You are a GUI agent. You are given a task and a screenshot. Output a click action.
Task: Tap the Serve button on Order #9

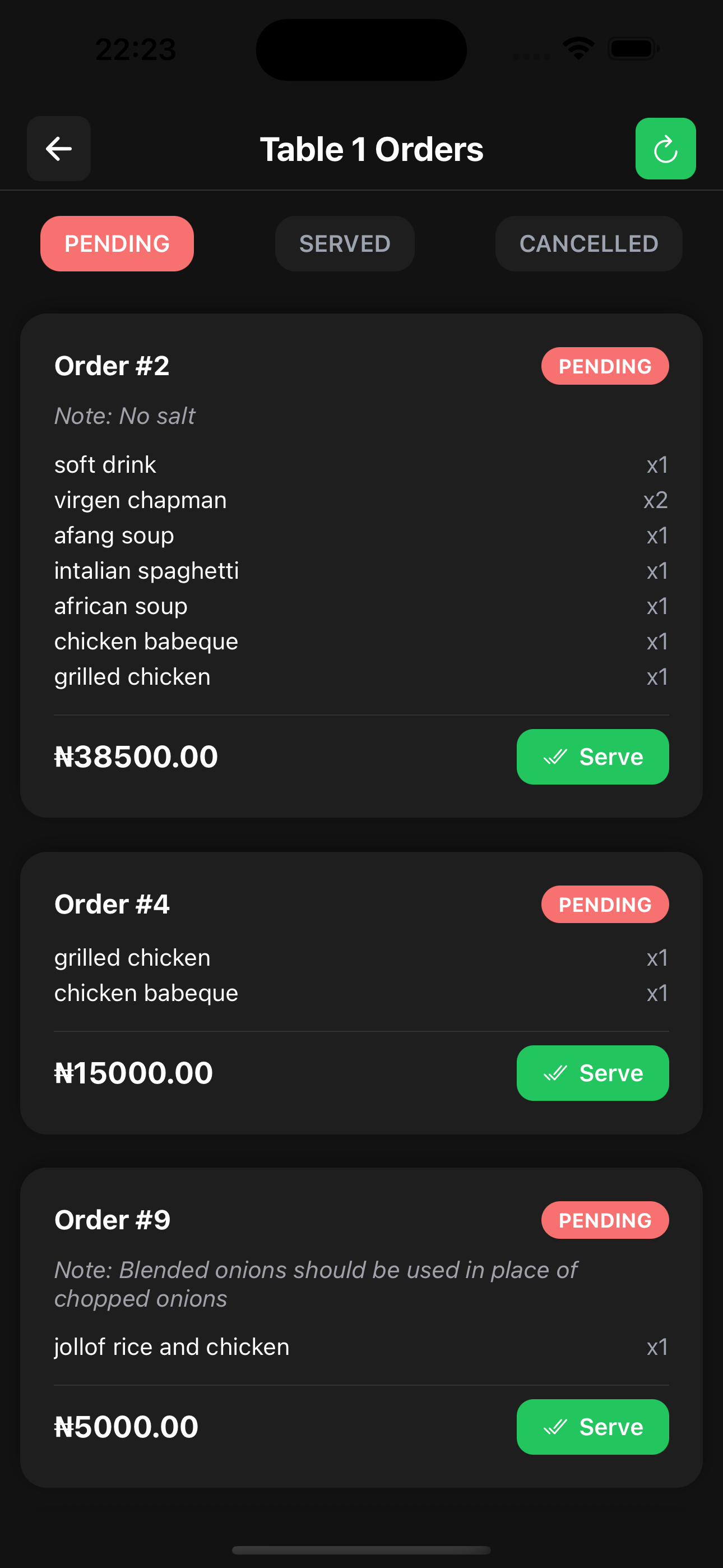(x=592, y=1427)
